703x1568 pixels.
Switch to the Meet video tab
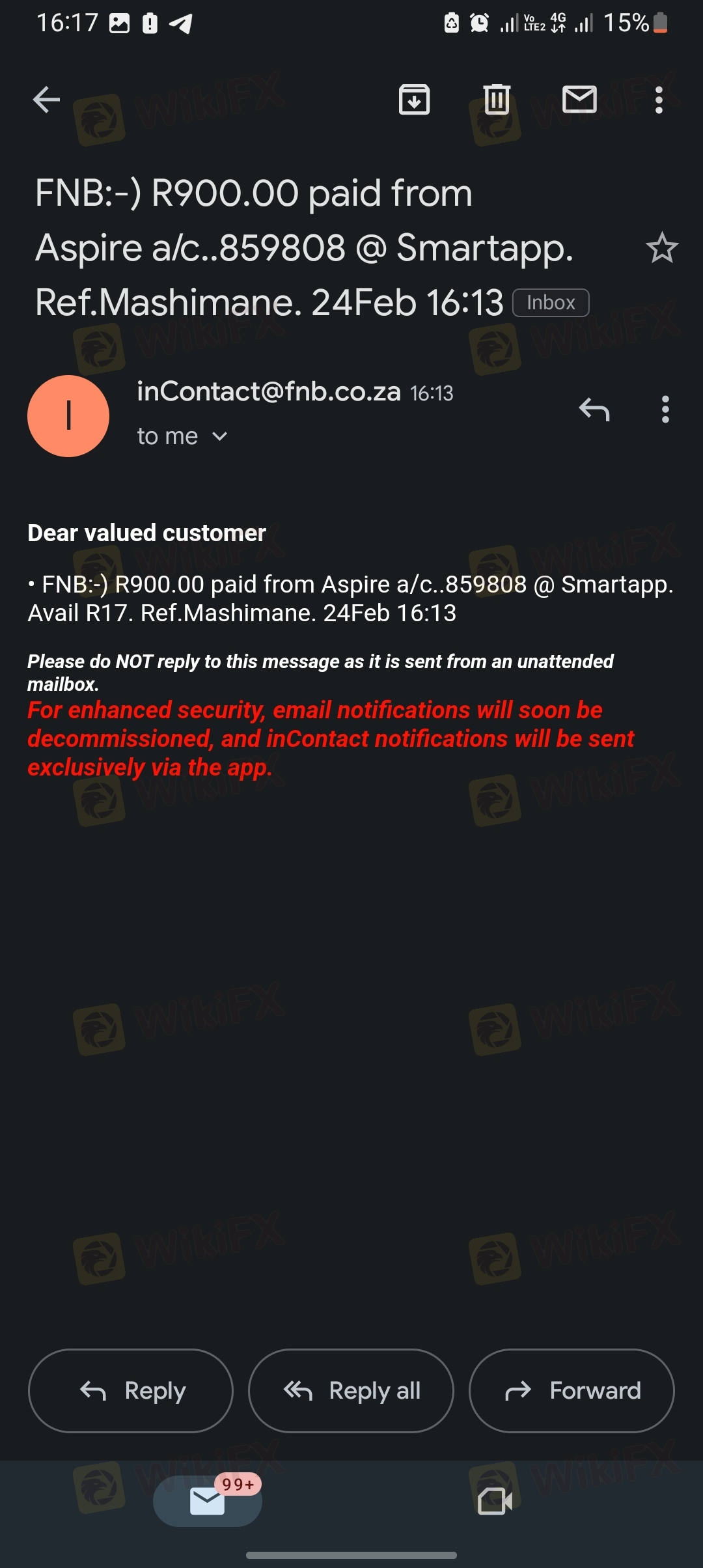495,1500
